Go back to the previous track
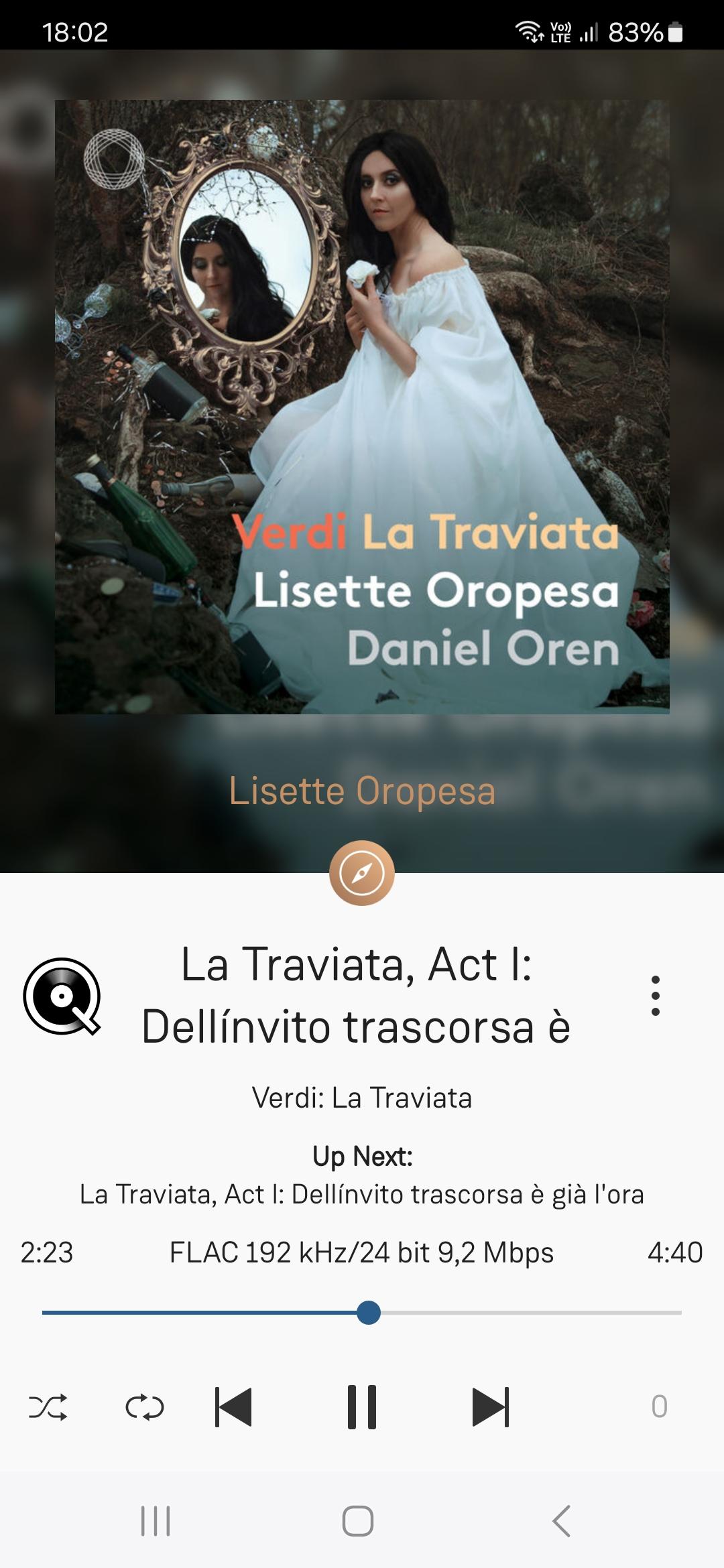The height and width of the screenshot is (1568, 724). point(233,1407)
